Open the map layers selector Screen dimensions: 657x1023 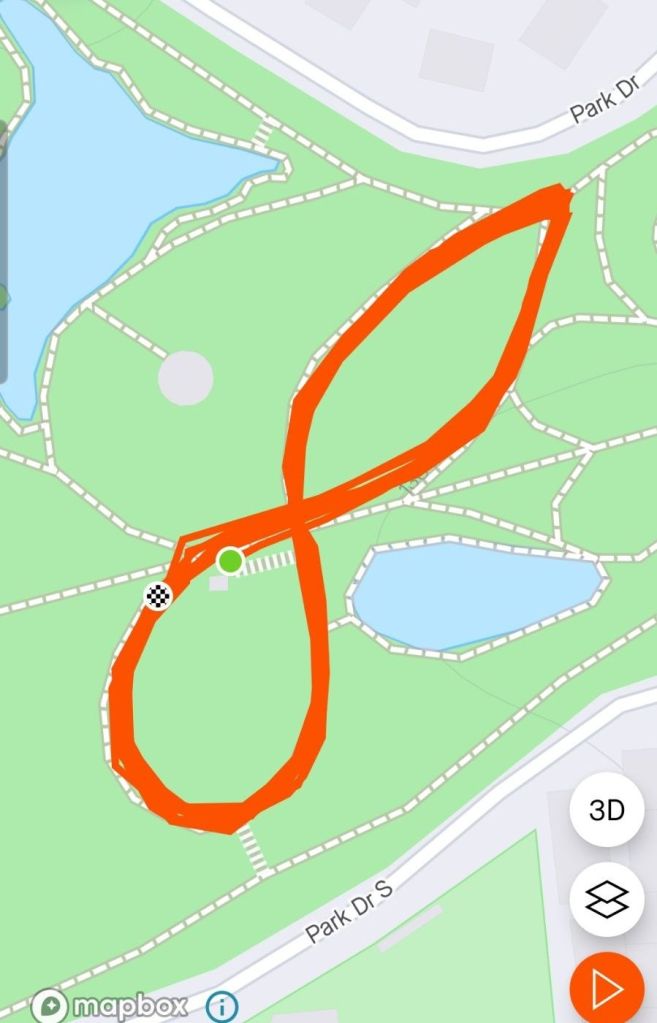tap(606, 900)
